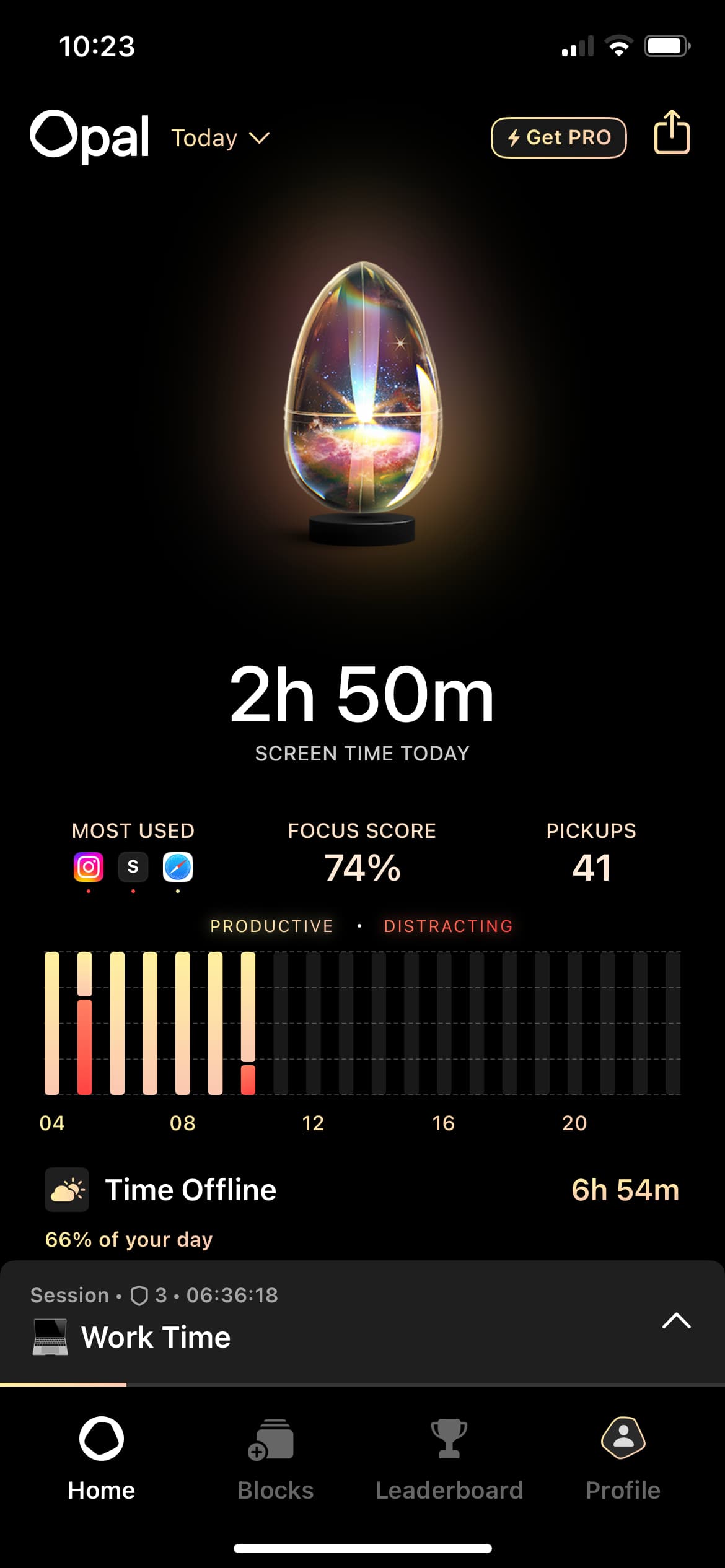Share your screen time stats
725x1568 pixels.
672,132
